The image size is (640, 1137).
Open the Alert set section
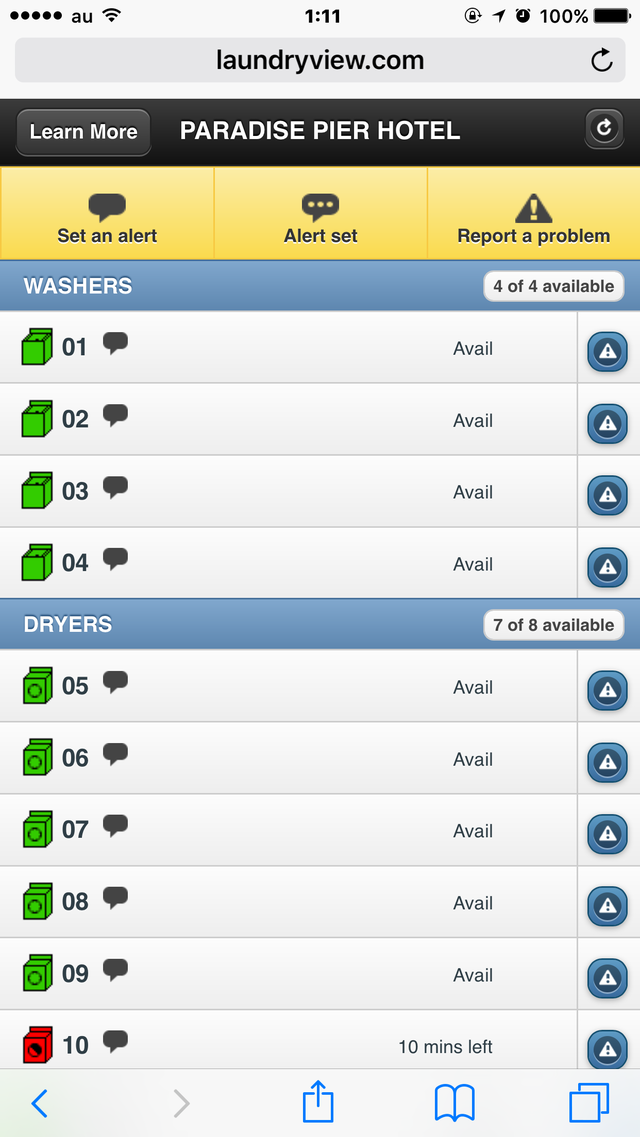(x=320, y=215)
